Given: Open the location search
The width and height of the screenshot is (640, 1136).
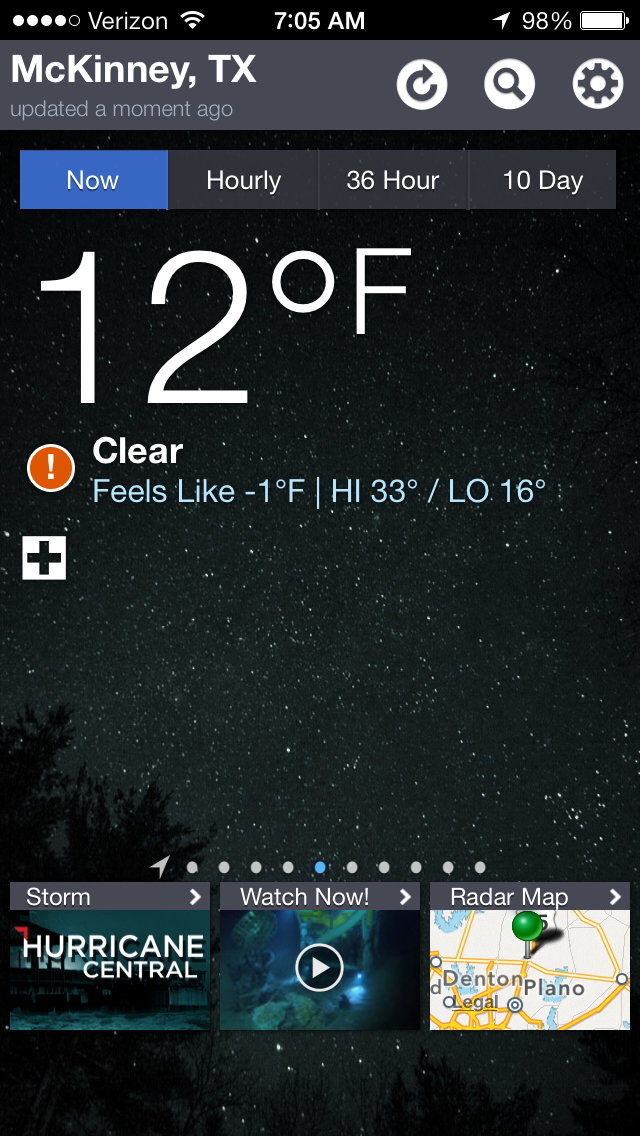Looking at the screenshot, I should click(509, 85).
